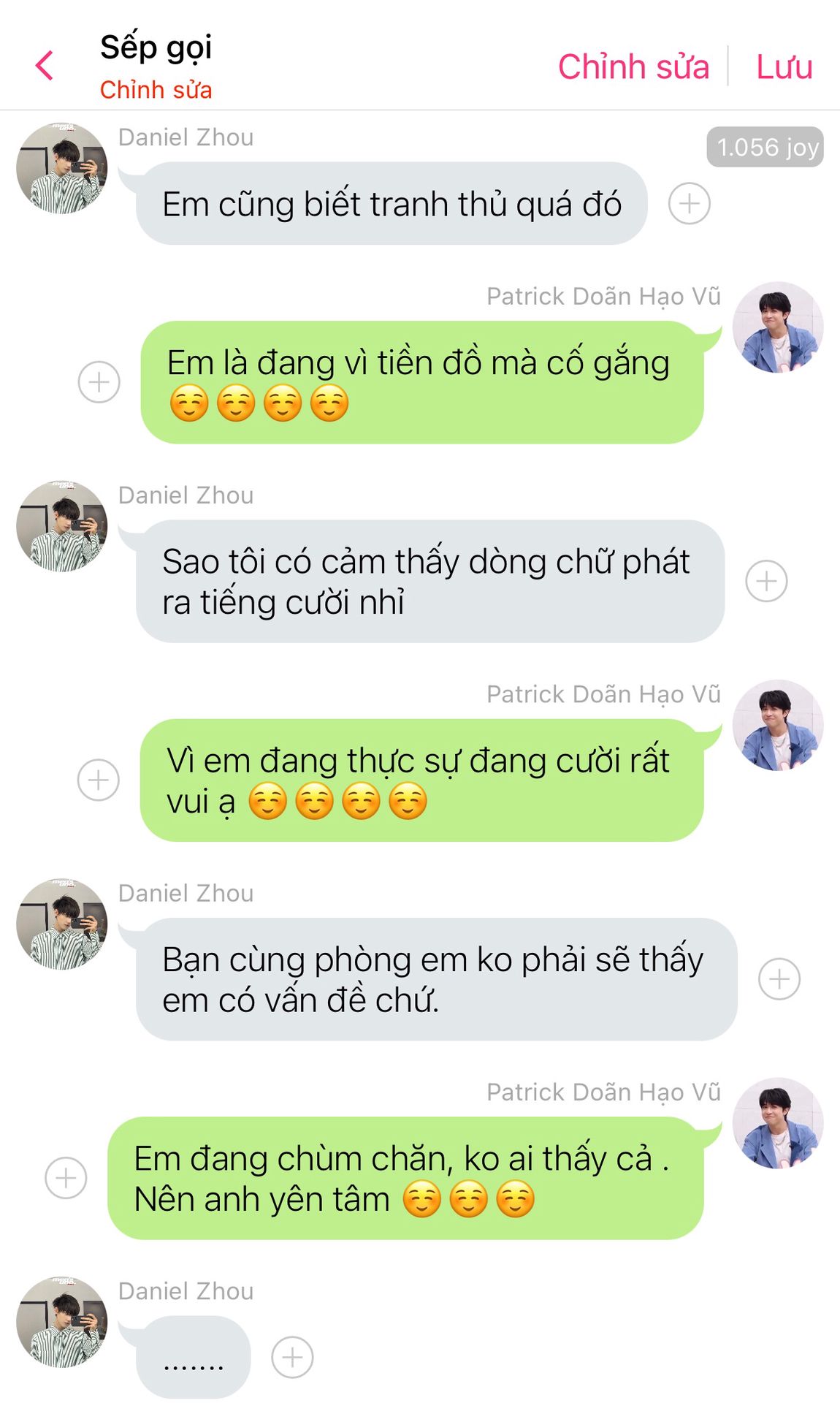Tap plus beside 'Bạn cùng phòng em' message
Viewport: 840px width, 1403px height.
click(779, 978)
